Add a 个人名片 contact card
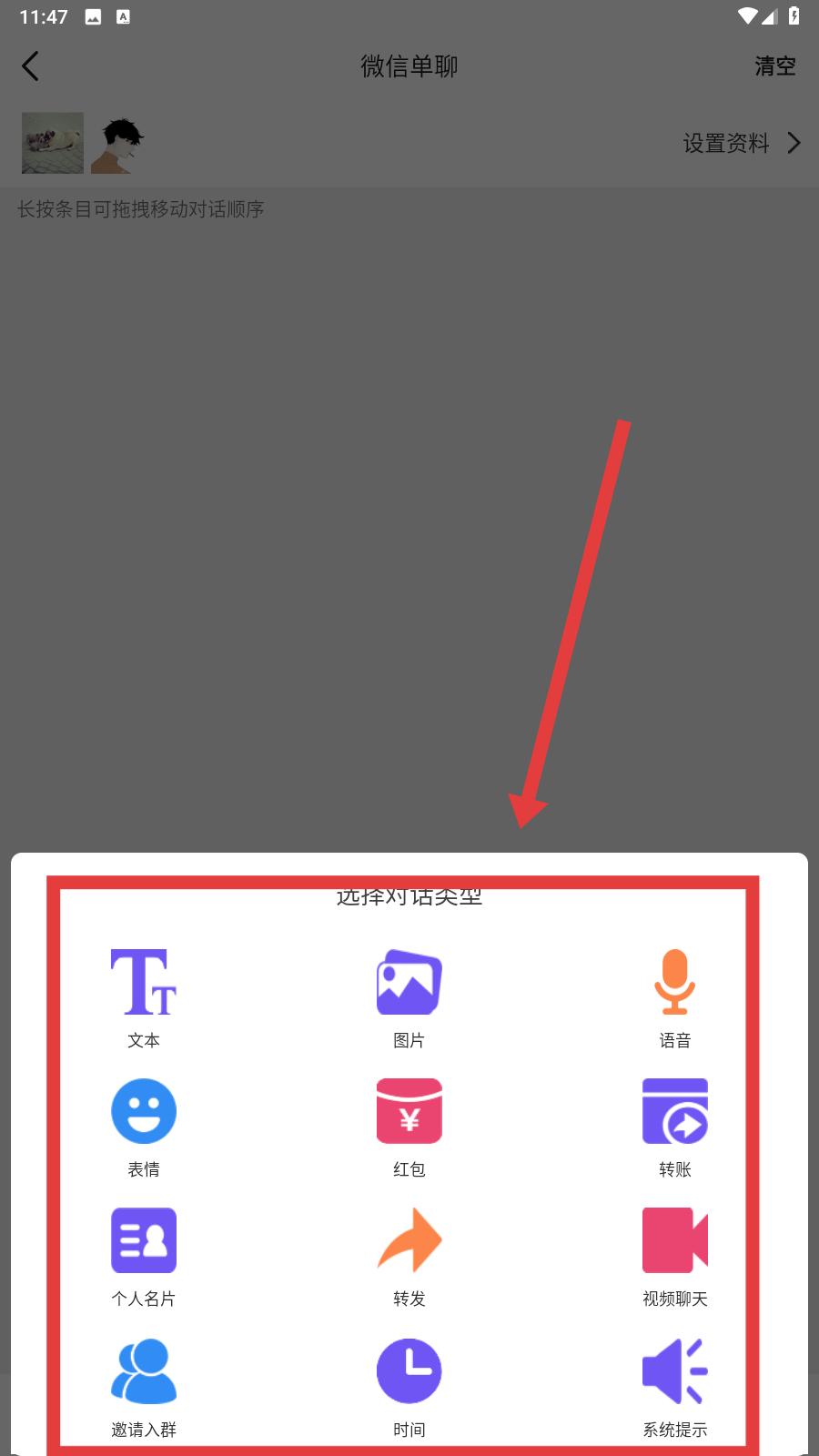Screen dimensions: 819x1456 [144, 1257]
